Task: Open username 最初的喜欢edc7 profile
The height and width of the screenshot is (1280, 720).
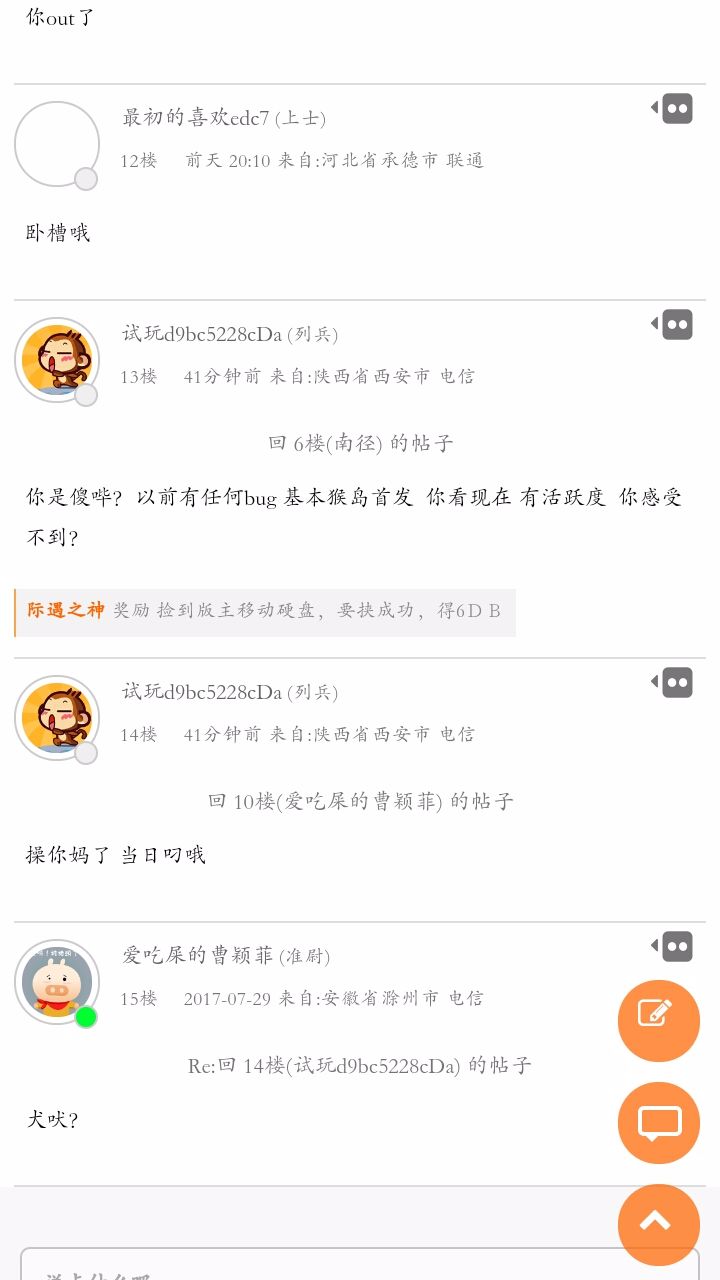Action: (x=196, y=118)
